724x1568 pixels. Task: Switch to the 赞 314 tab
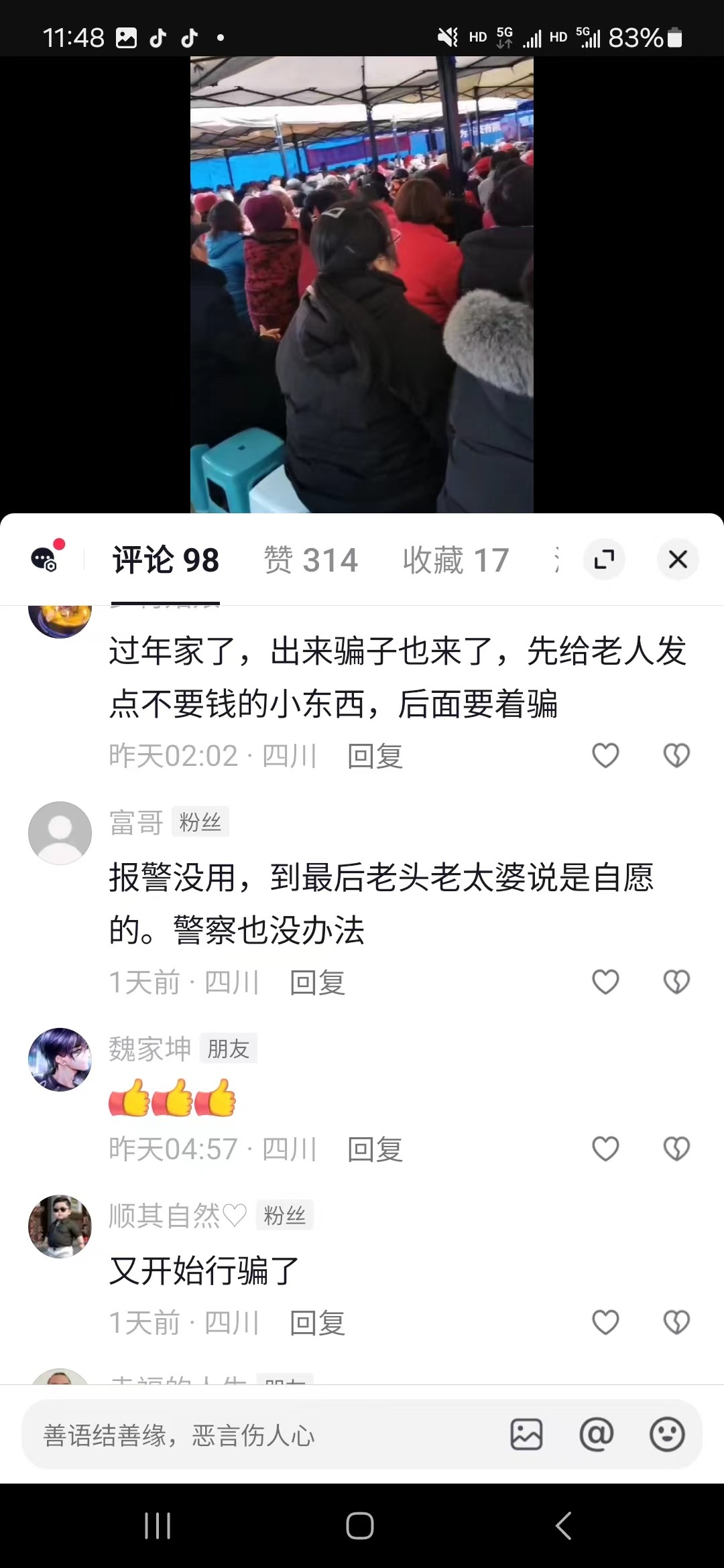click(311, 560)
